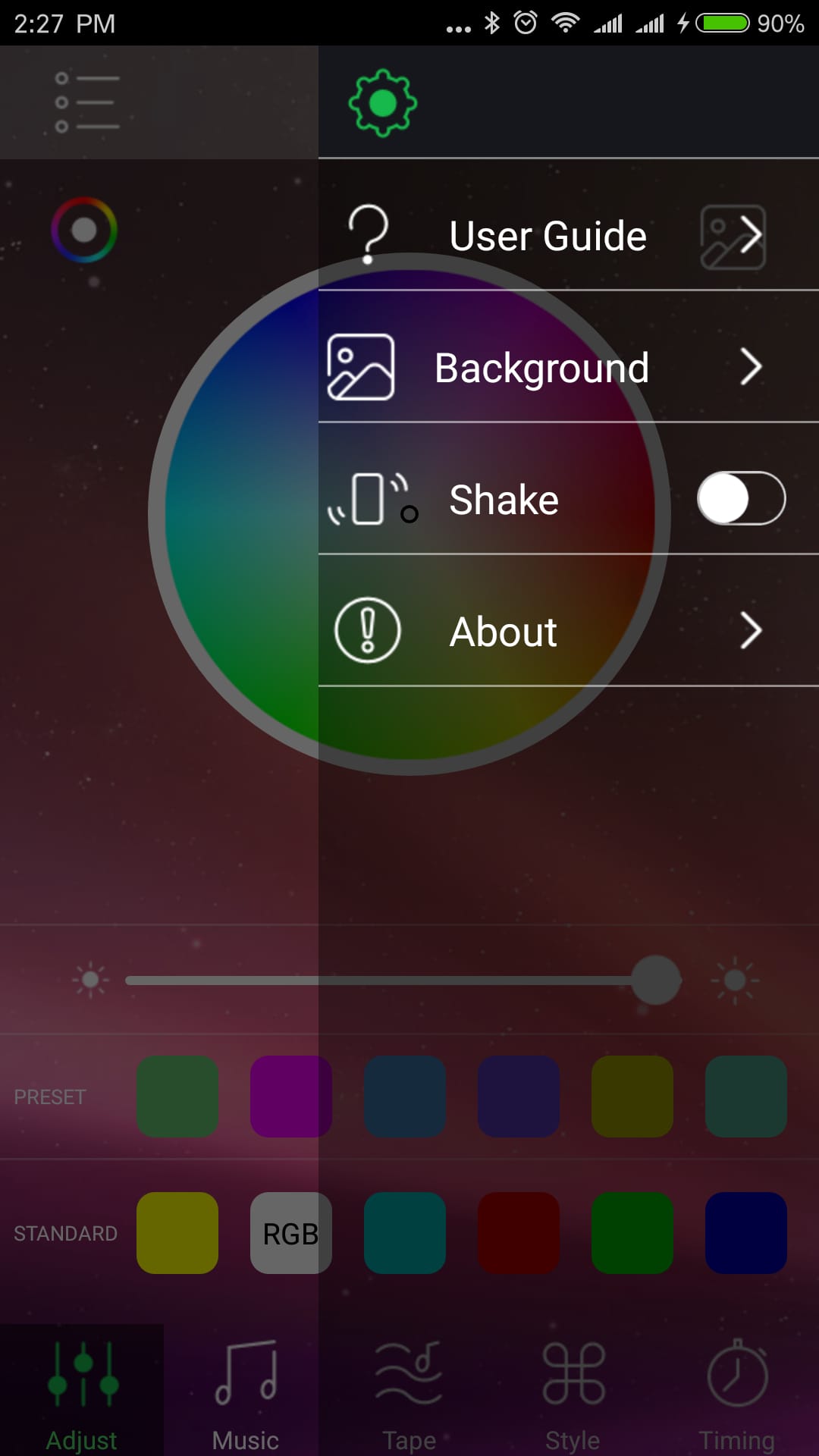
Task: Expand the About section chevron
Action: 752,630
